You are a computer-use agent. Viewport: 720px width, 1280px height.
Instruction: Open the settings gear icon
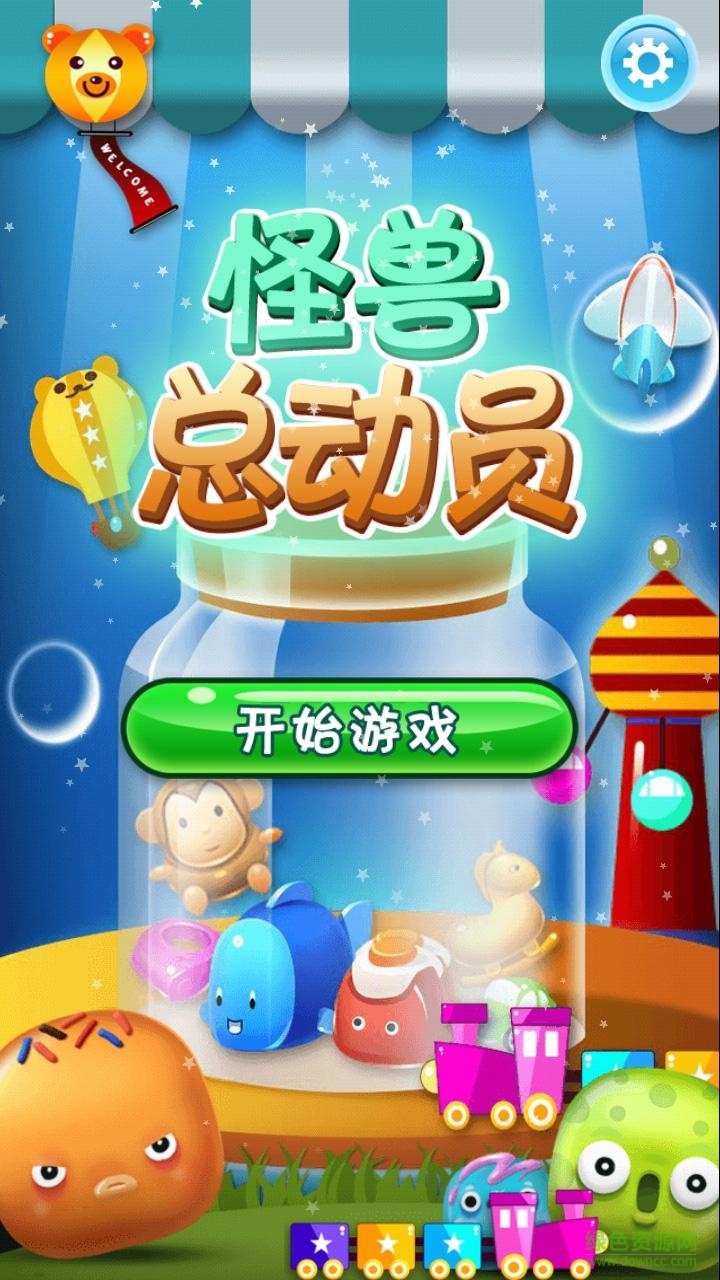648,64
